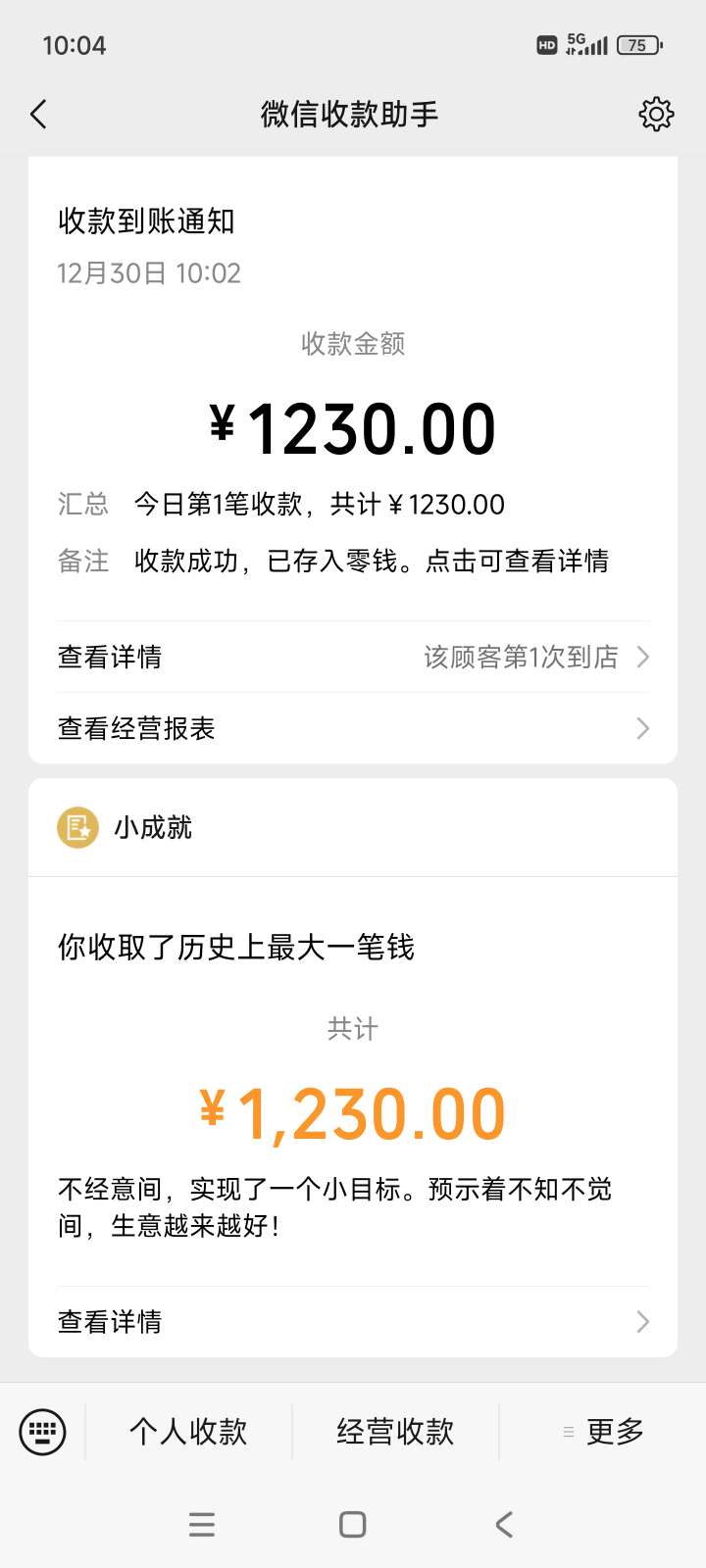Open the system recent apps menu
The width and height of the screenshot is (706, 1568).
coord(202,1524)
